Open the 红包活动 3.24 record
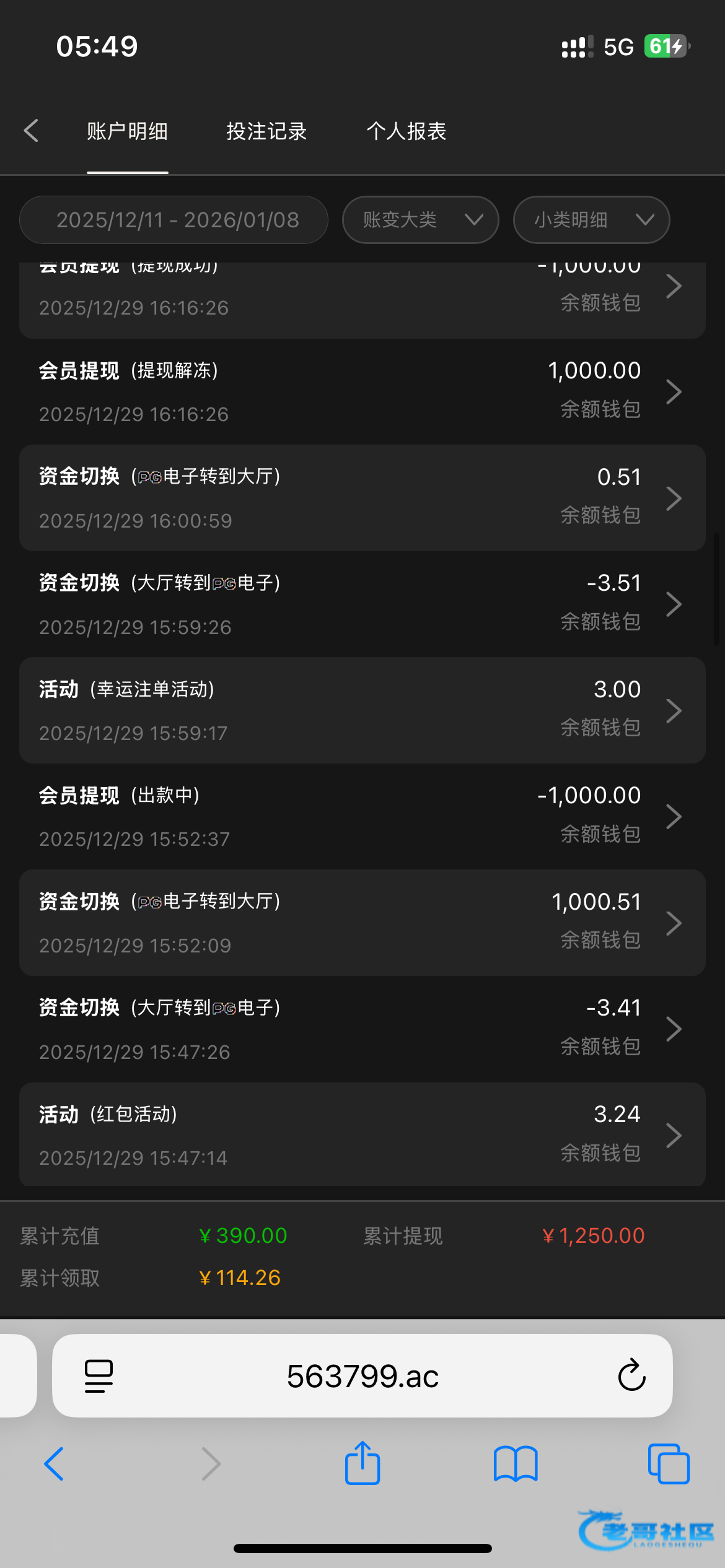Image resolution: width=725 pixels, height=1568 pixels. coord(362,1135)
